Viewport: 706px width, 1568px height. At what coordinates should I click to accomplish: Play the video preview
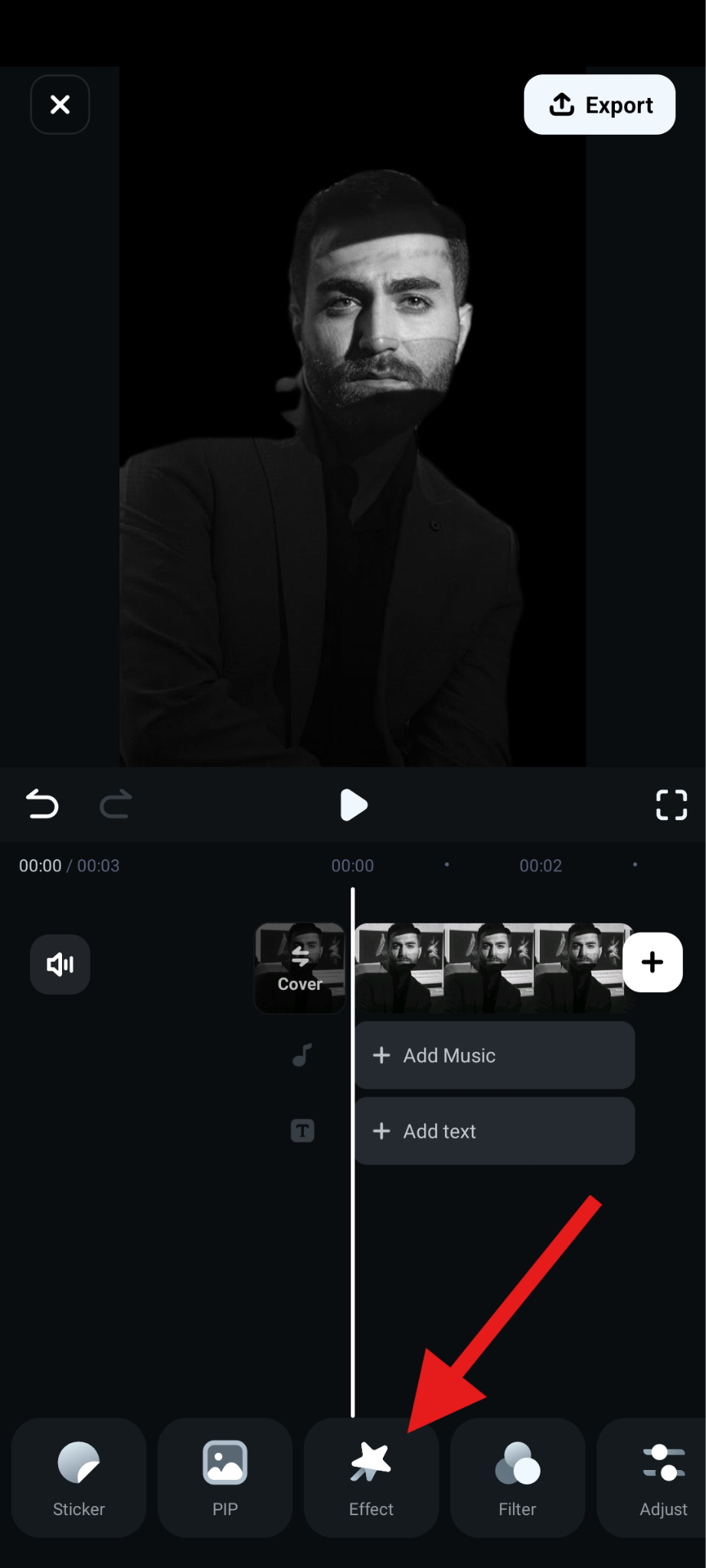coord(353,805)
